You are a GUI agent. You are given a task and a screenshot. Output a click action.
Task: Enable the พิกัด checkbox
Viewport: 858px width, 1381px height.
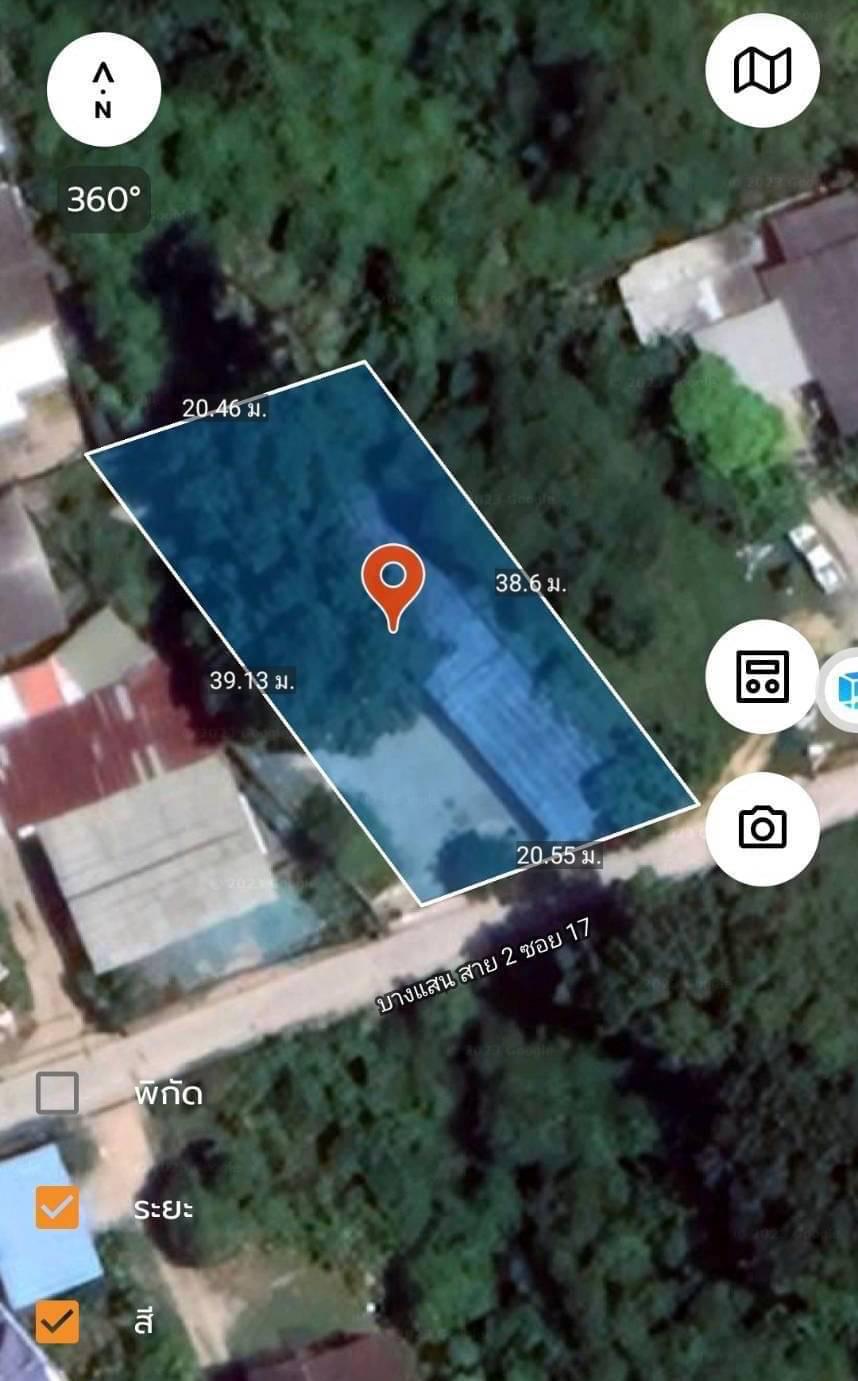(x=57, y=1092)
